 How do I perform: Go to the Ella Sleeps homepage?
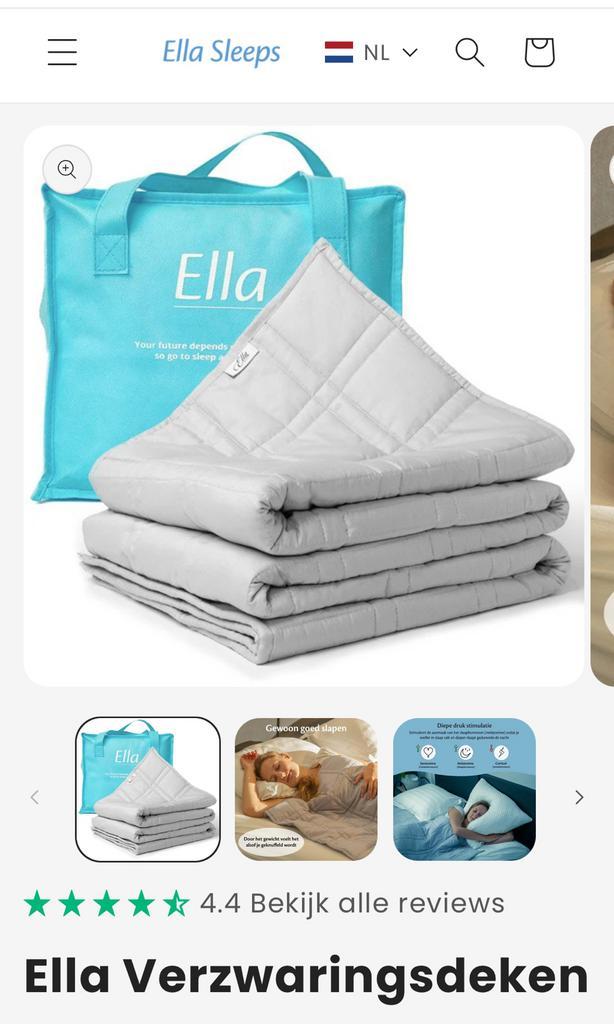click(x=221, y=52)
